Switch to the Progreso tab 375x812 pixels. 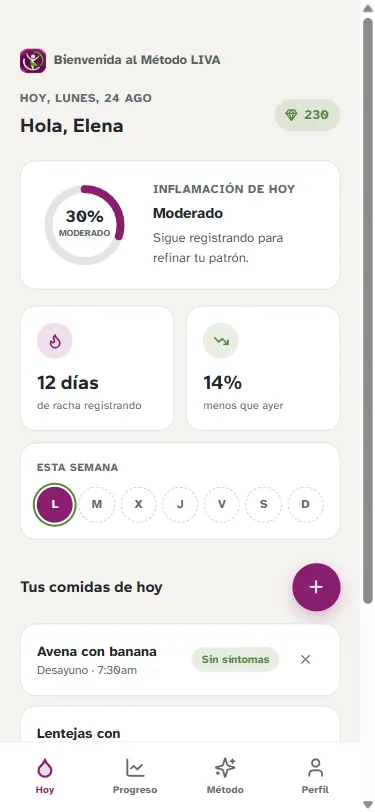click(x=135, y=776)
